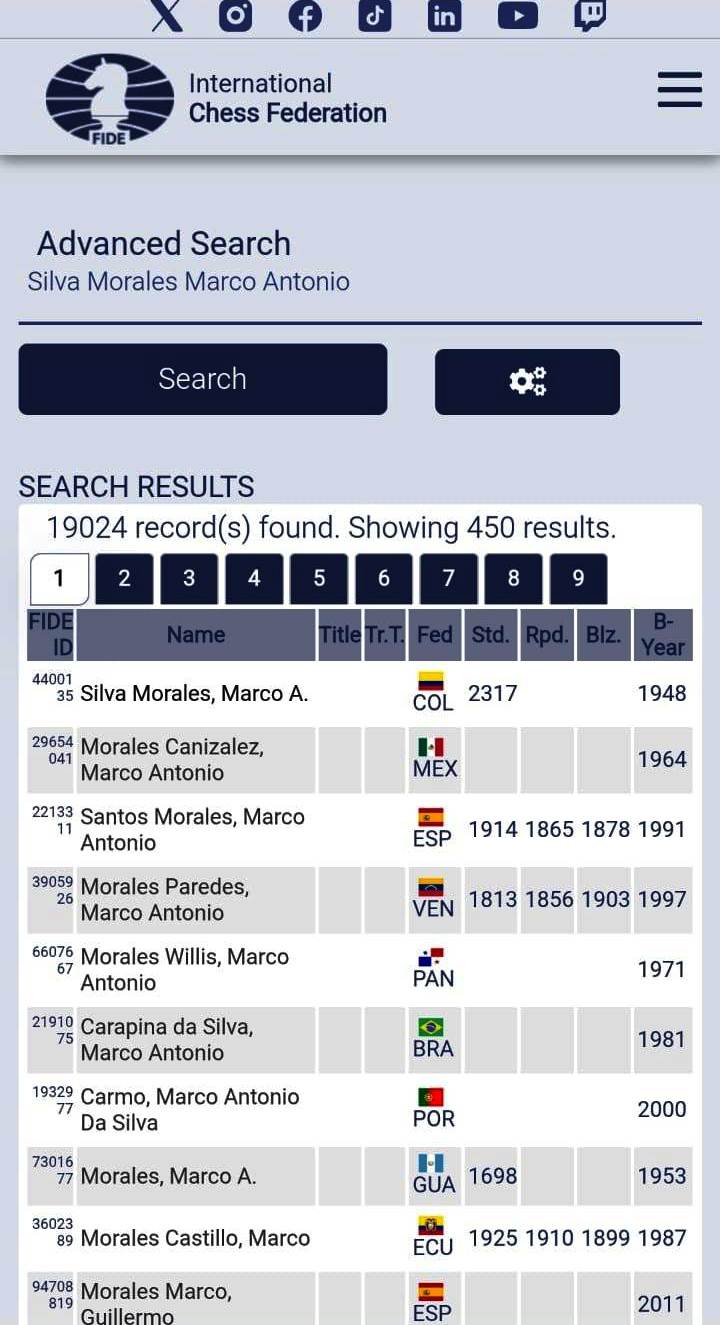Open FIDE's TikTok profile
Screen dimensions: 720x1325
click(375, 15)
